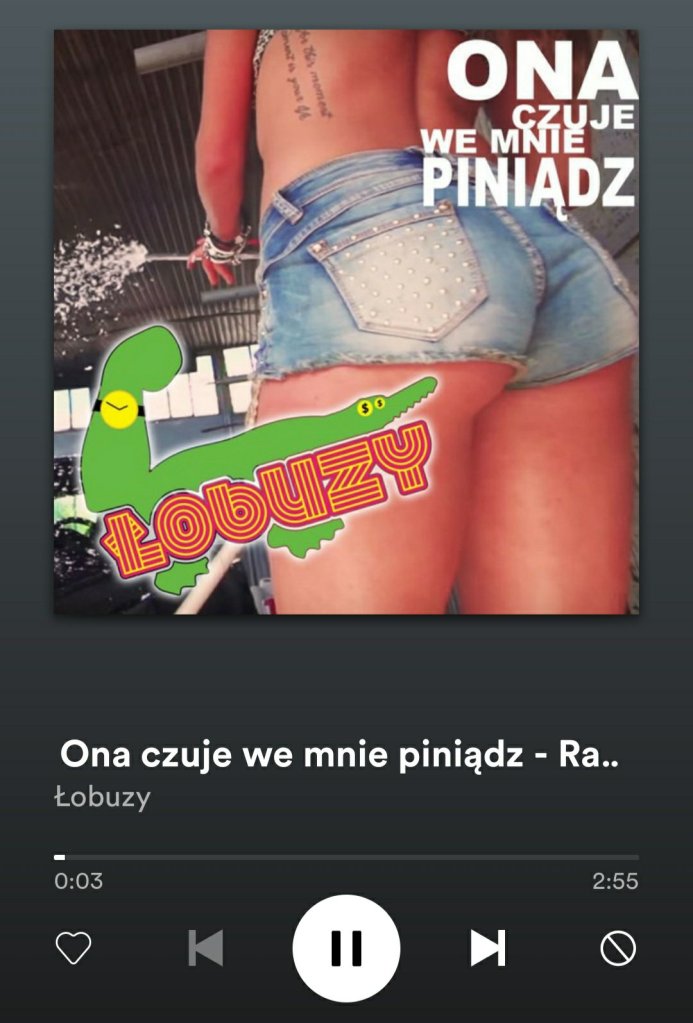Hide this song with the block icon

[618, 948]
